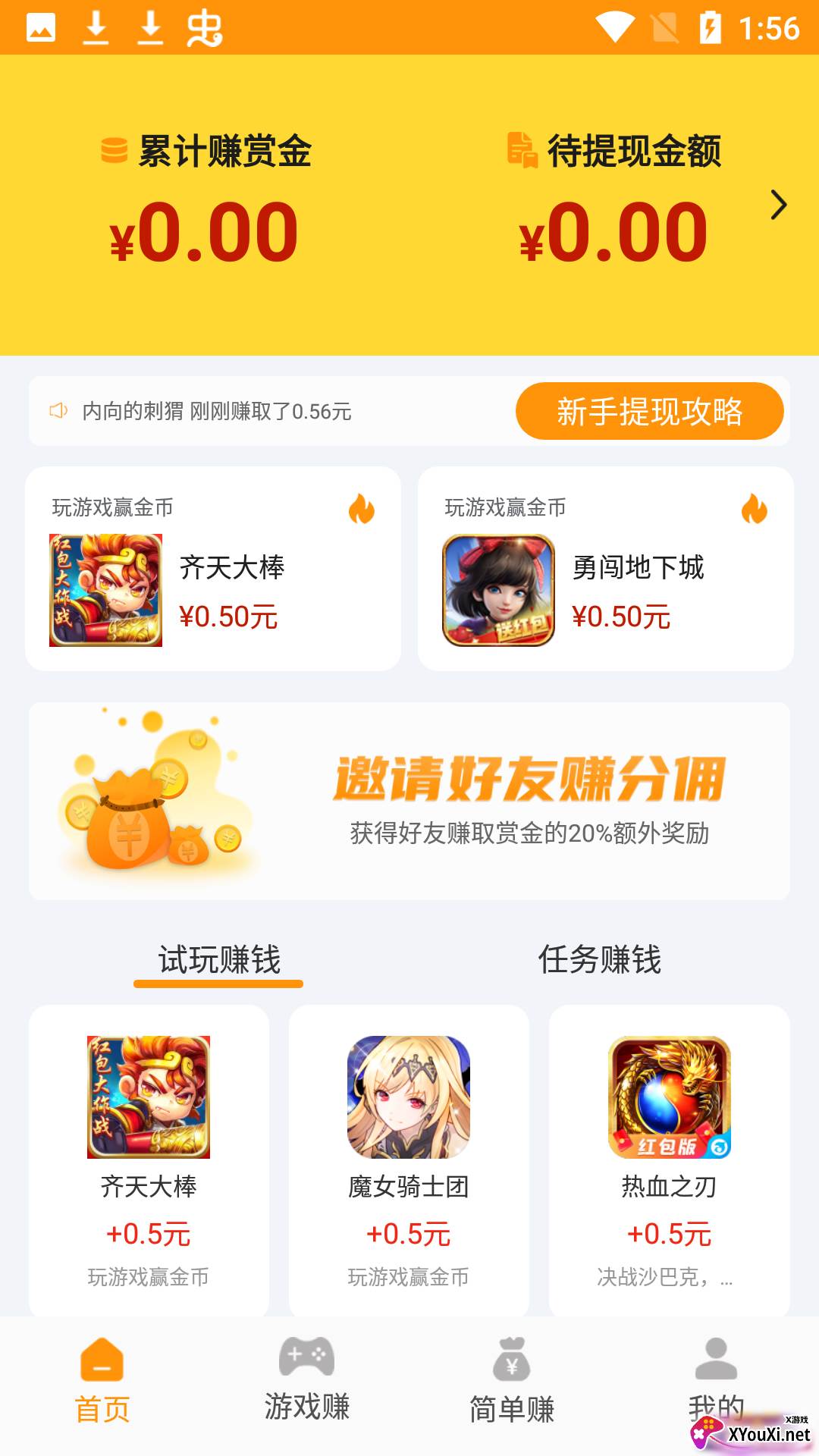The height and width of the screenshot is (1456, 819).
Task: Tap the 新手提现攻略 button
Action: (649, 411)
